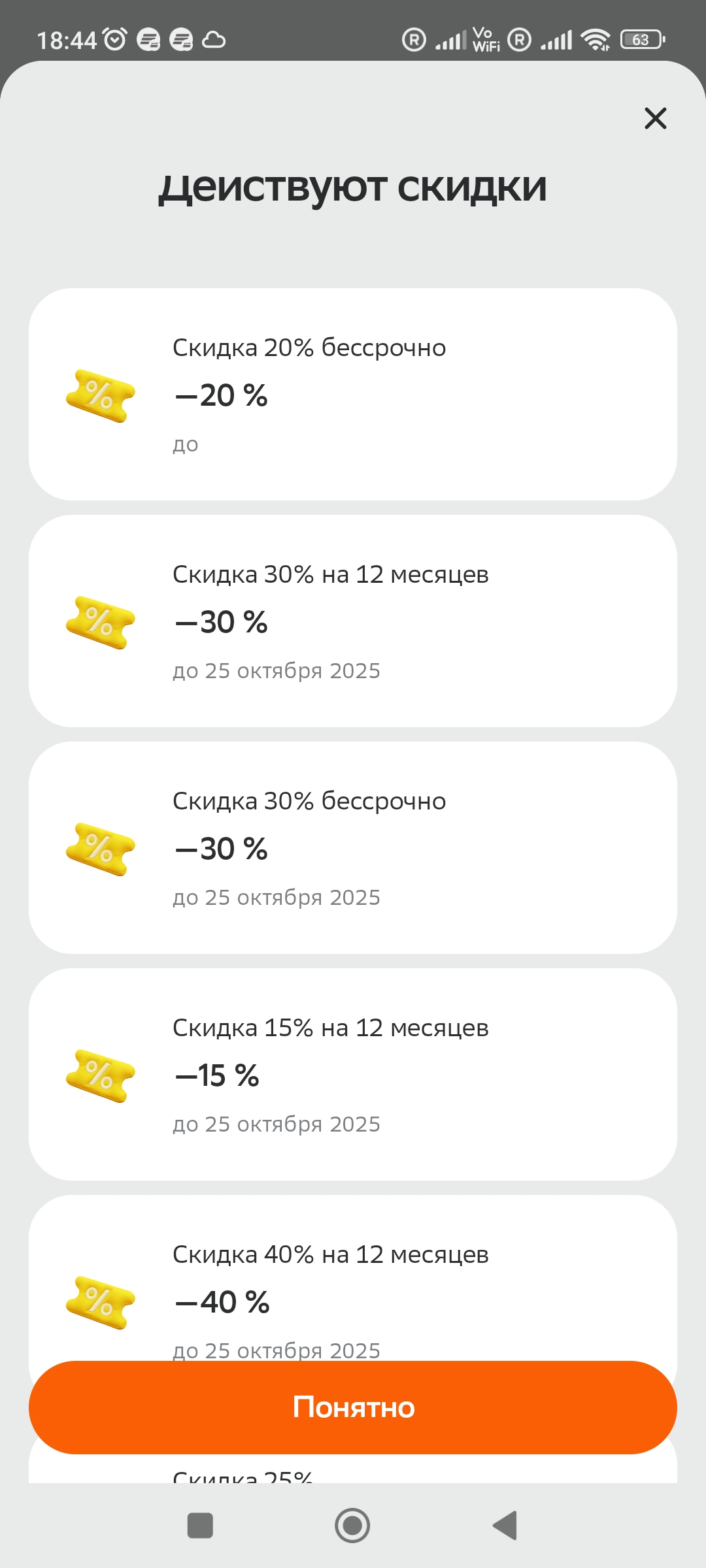The image size is (706, 1568).
Task: Close the discounts sheet with the X
Action: coord(655,118)
